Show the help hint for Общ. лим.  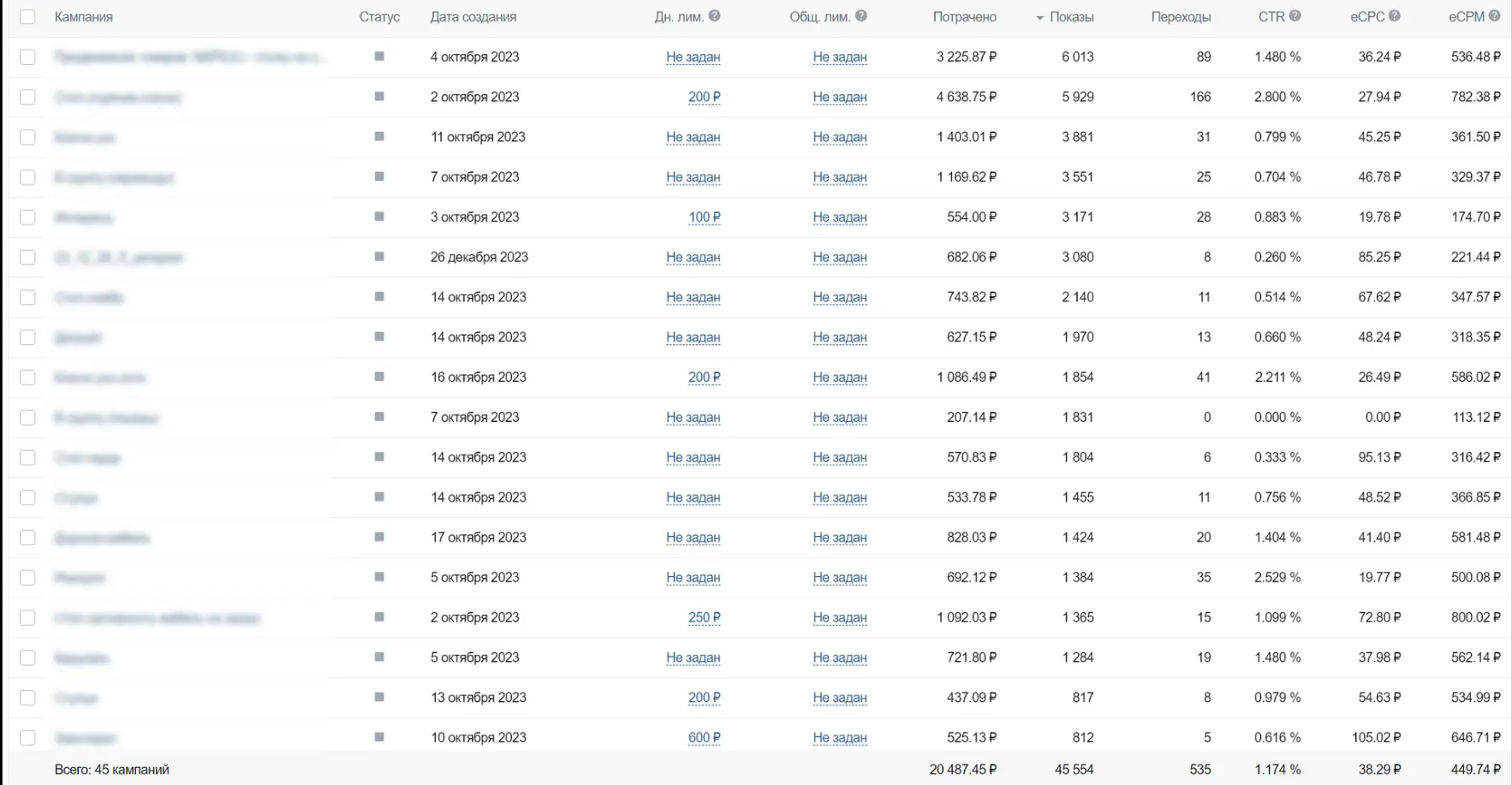[x=861, y=16]
